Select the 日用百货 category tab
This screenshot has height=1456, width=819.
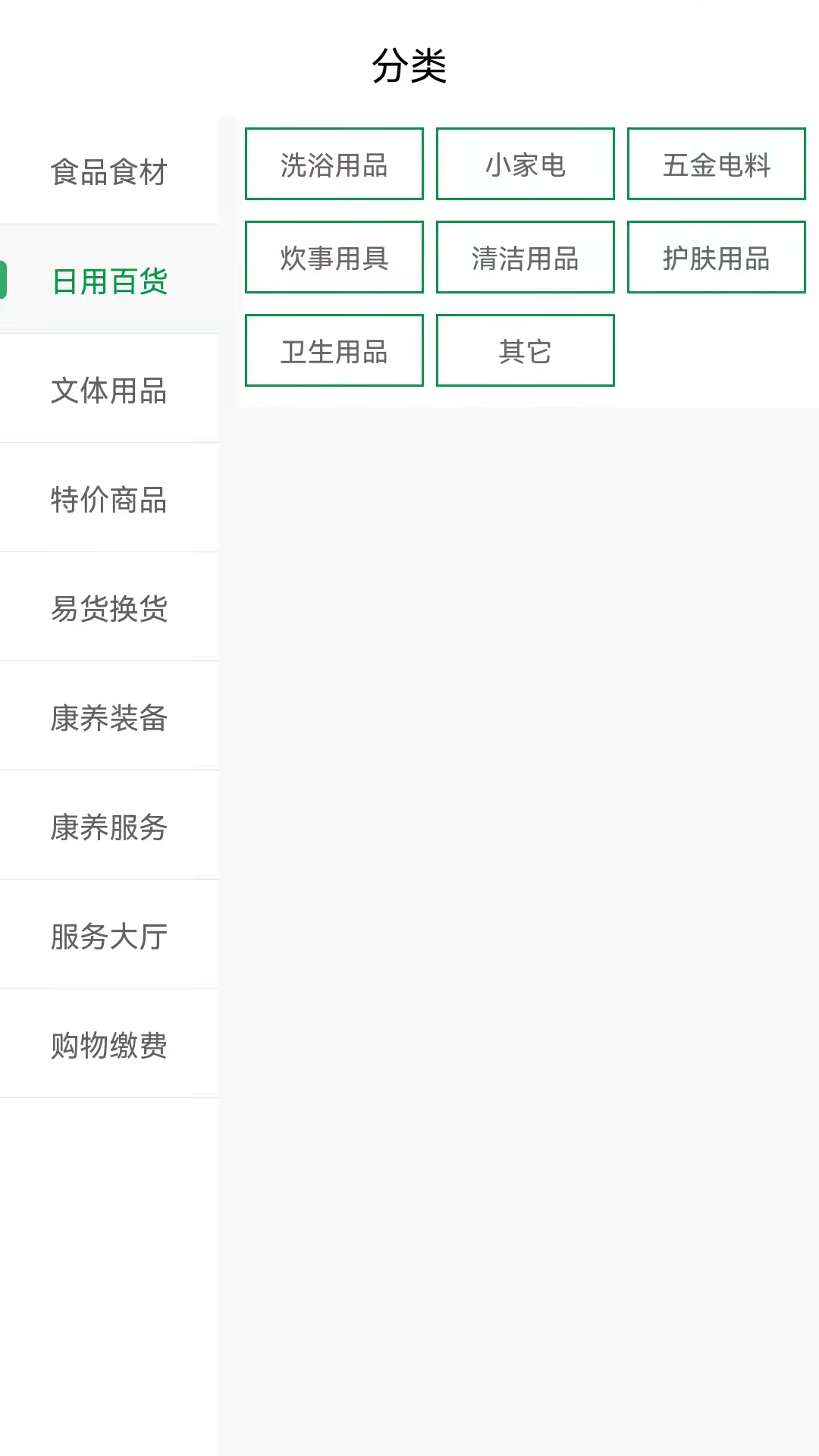coord(109,282)
